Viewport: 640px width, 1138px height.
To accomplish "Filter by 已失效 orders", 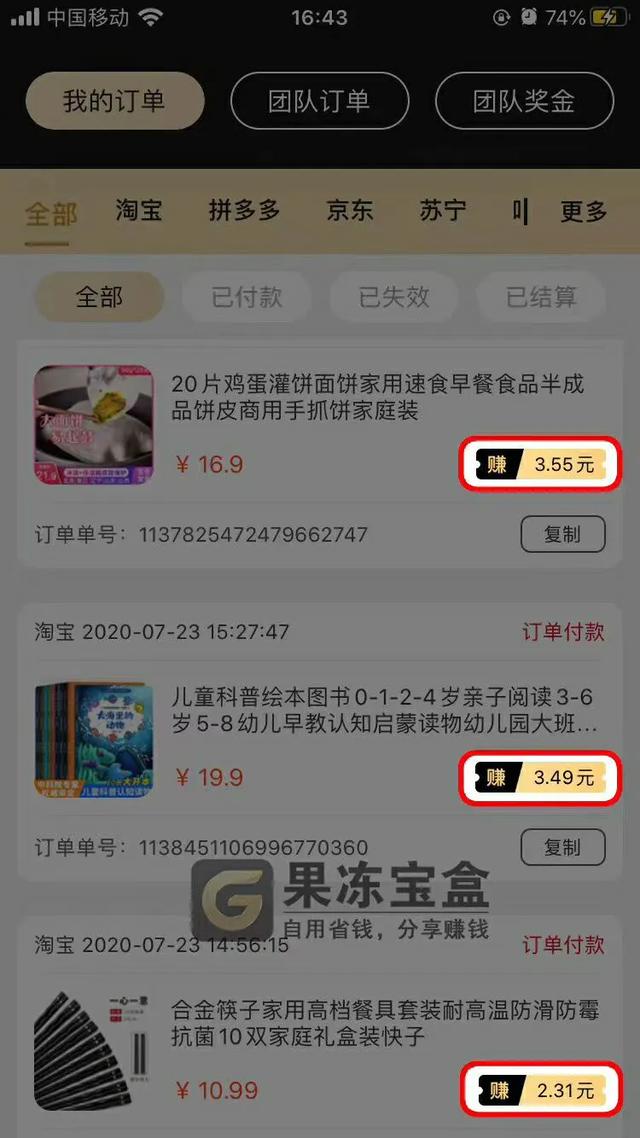I will pyautogui.click(x=394, y=297).
